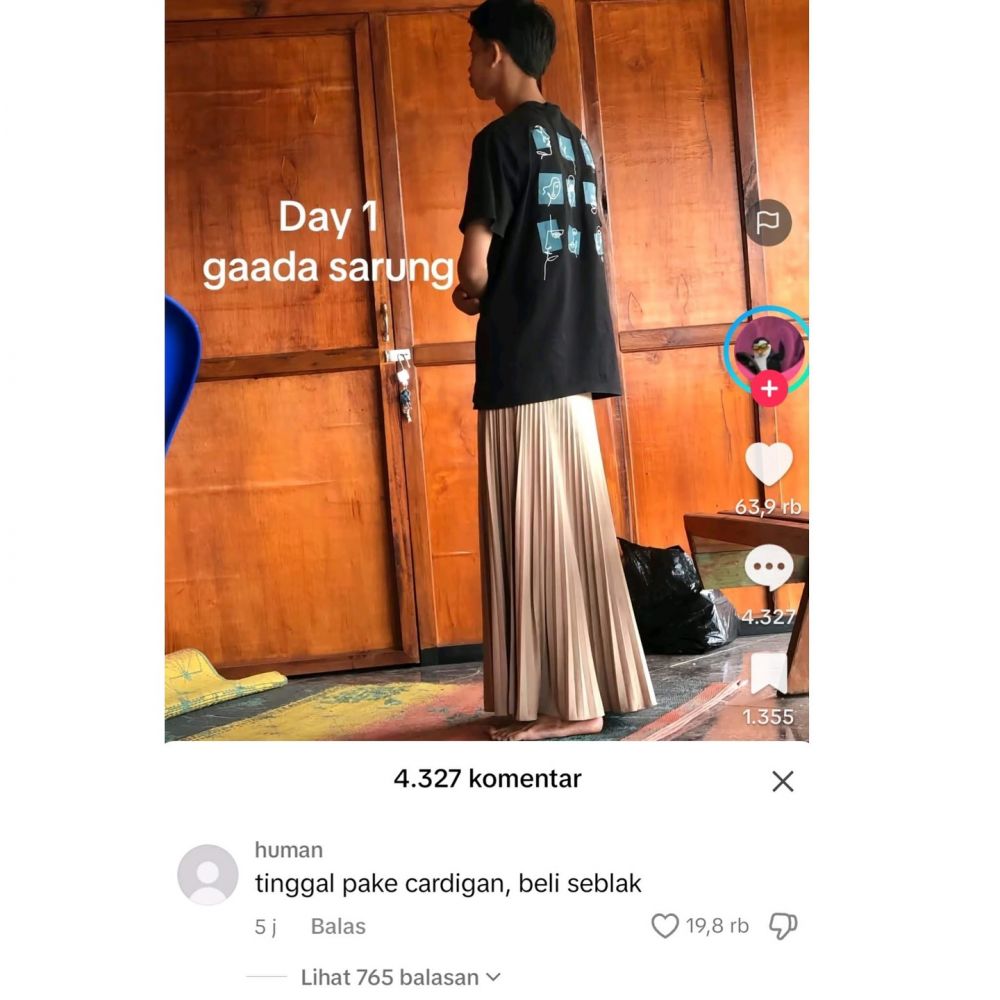The height and width of the screenshot is (1000, 1000).
Task: Follow the creator with the plus button
Action: [768, 389]
